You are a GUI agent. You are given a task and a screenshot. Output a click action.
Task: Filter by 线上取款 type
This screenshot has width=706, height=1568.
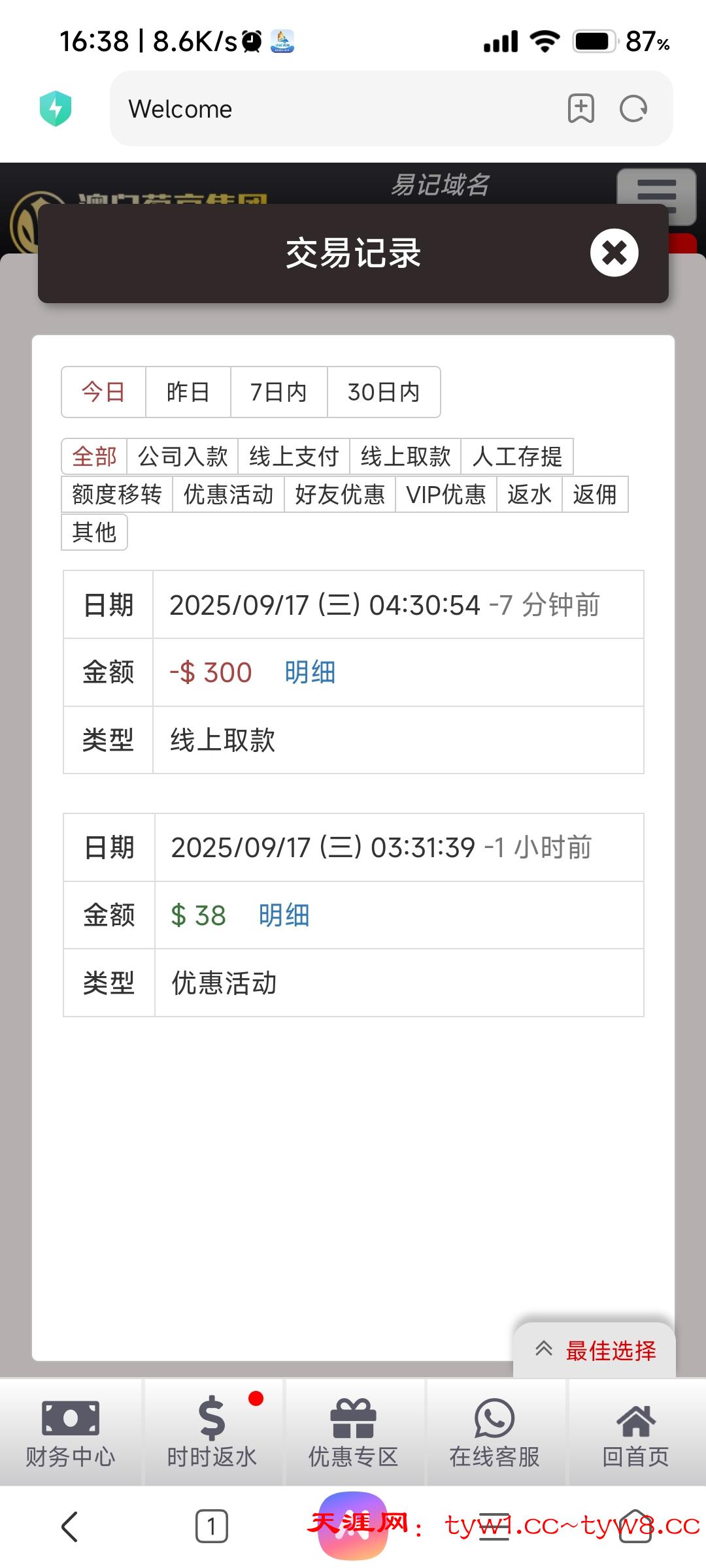pyautogui.click(x=405, y=456)
